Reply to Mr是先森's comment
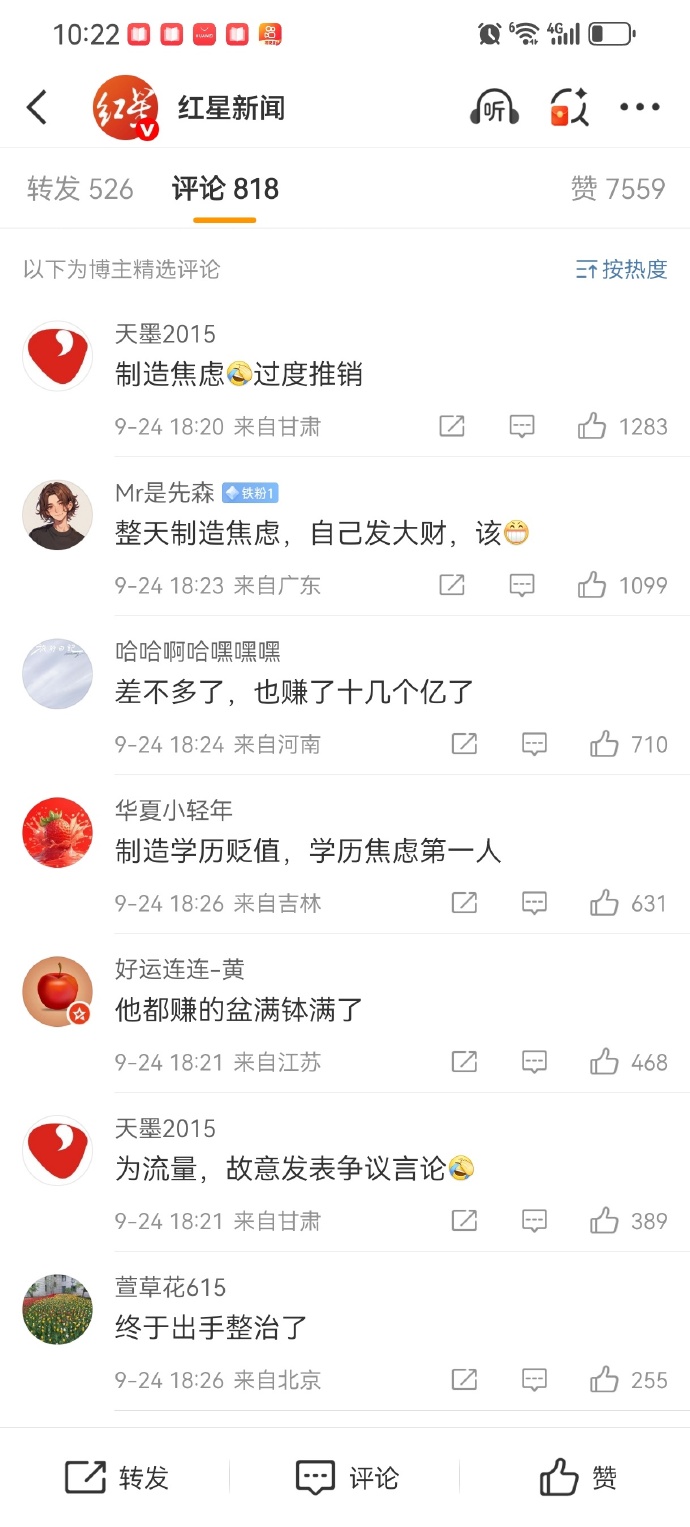 click(x=522, y=586)
